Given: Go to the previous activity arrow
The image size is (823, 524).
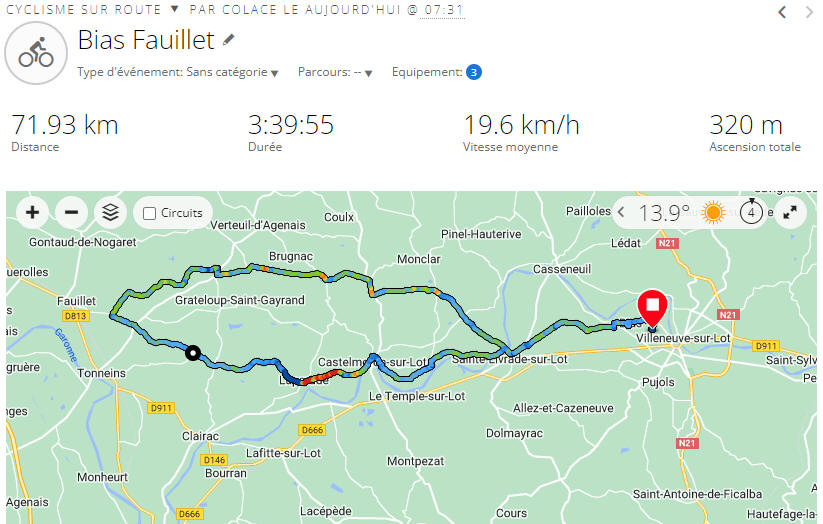Looking at the screenshot, I should pyautogui.click(x=782, y=12).
